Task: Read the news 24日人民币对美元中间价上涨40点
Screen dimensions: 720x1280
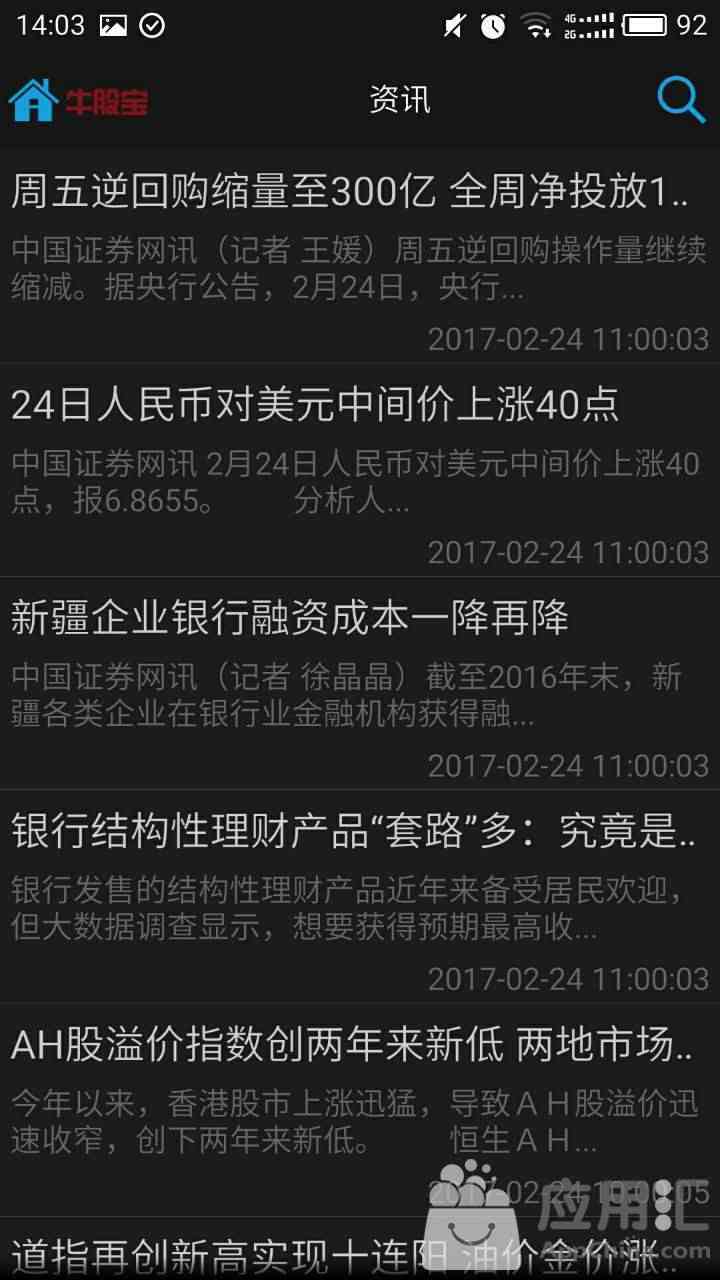Action: coord(360,470)
